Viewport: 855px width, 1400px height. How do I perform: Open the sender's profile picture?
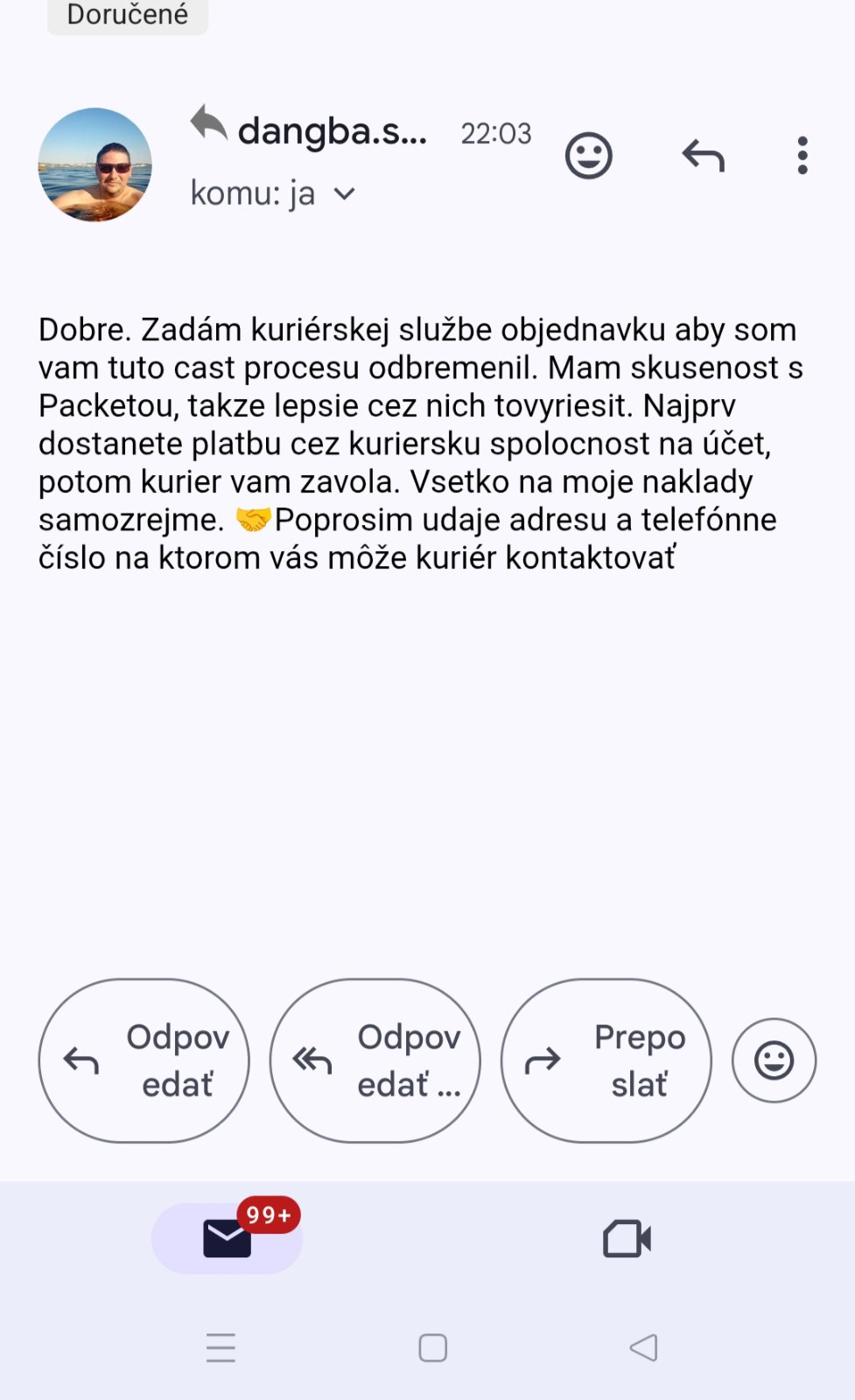click(x=95, y=164)
